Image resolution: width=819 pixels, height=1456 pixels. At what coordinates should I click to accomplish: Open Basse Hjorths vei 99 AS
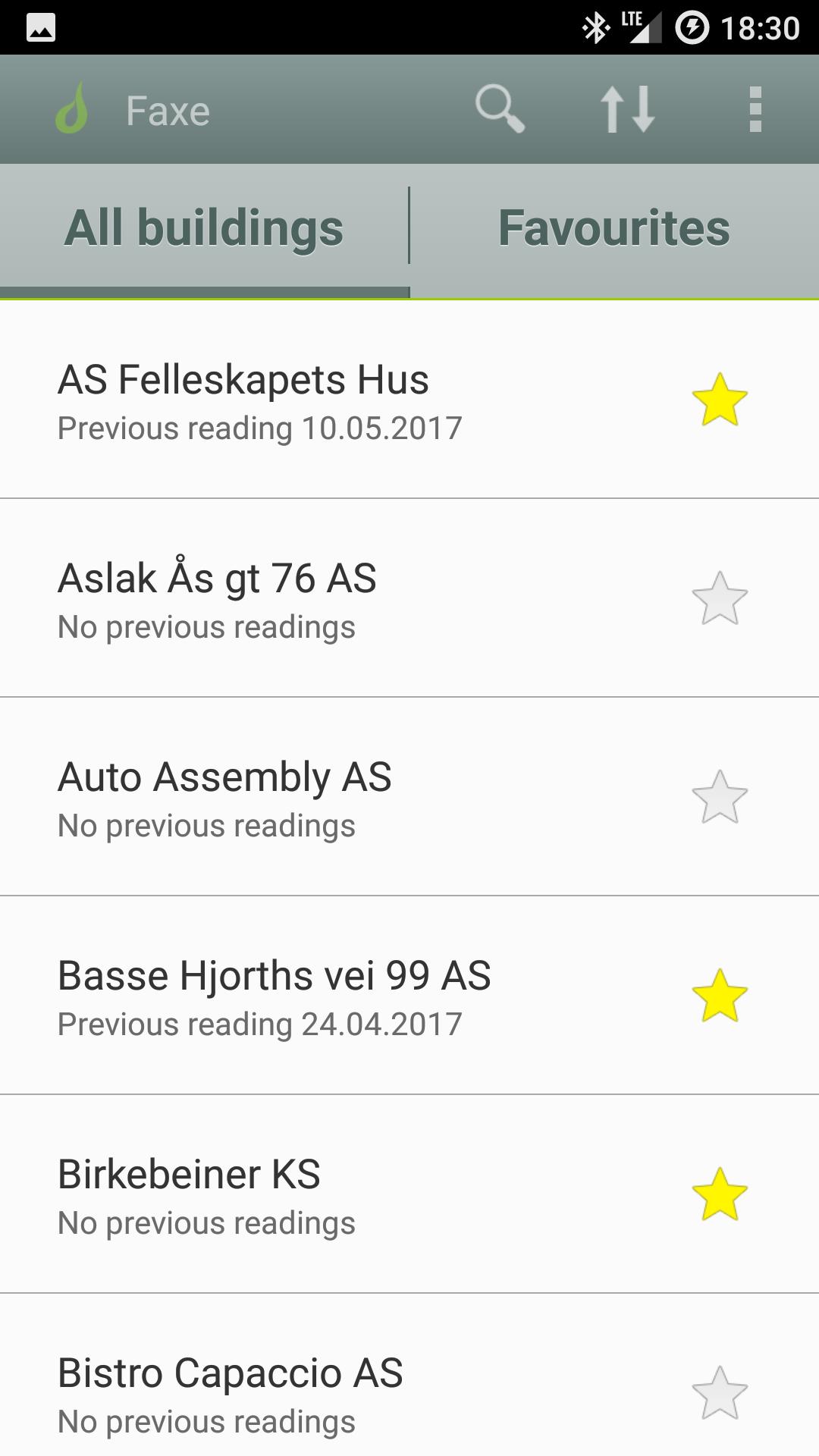303,996
